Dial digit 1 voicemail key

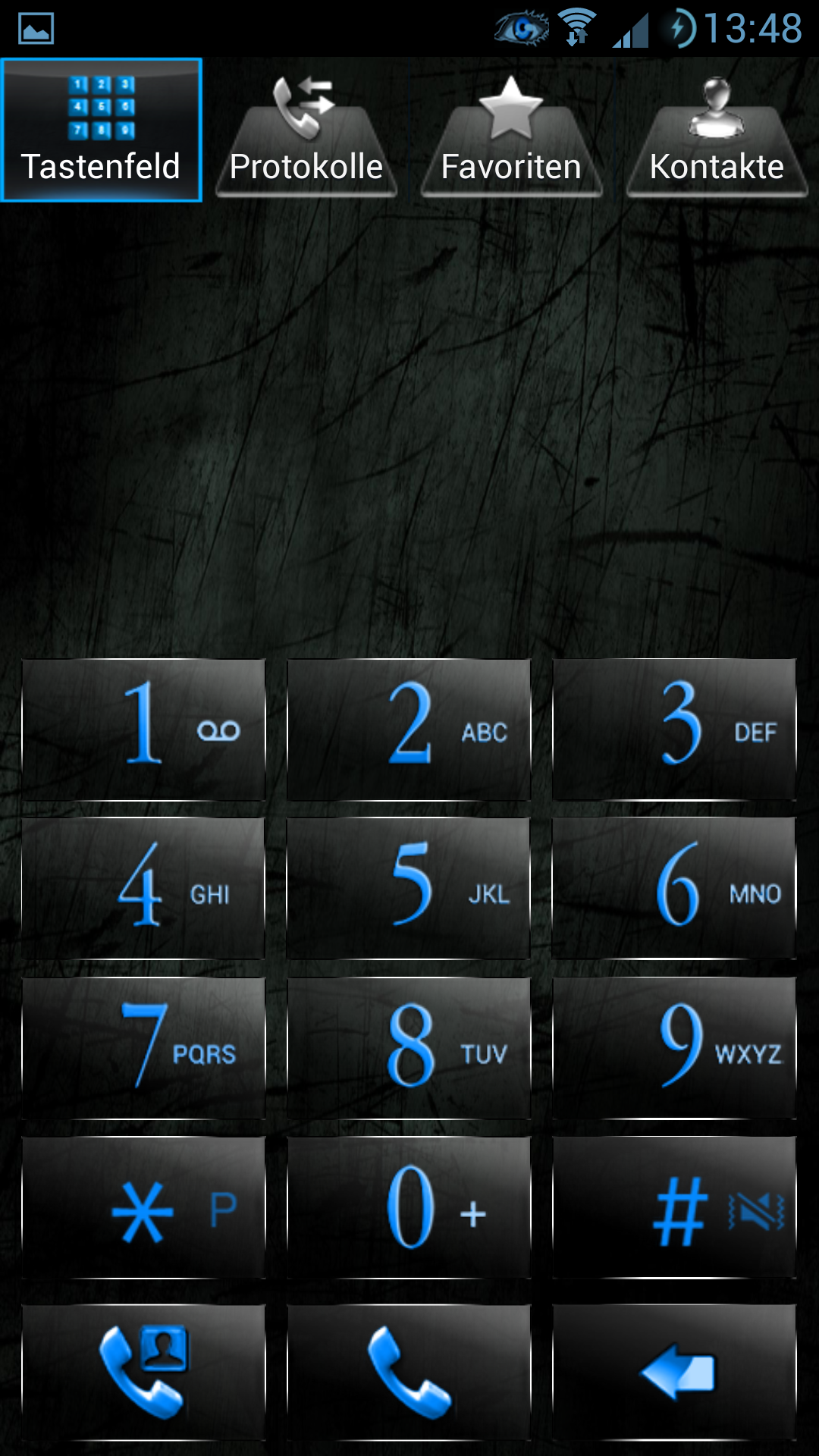[x=143, y=730]
